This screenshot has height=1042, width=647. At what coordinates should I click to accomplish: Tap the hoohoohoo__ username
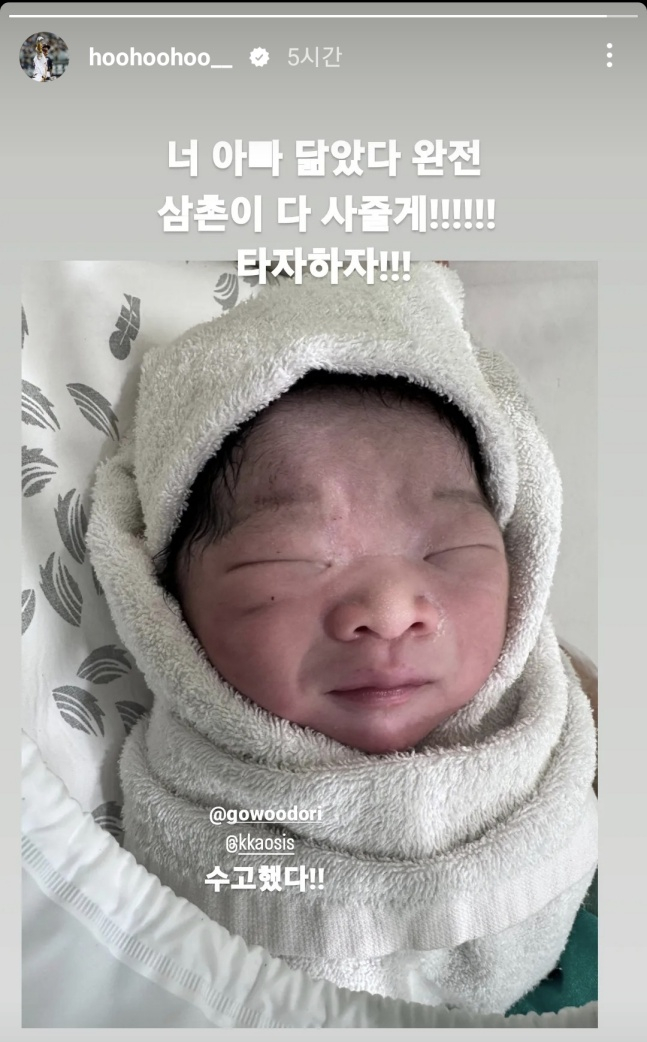pyautogui.click(x=160, y=58)
